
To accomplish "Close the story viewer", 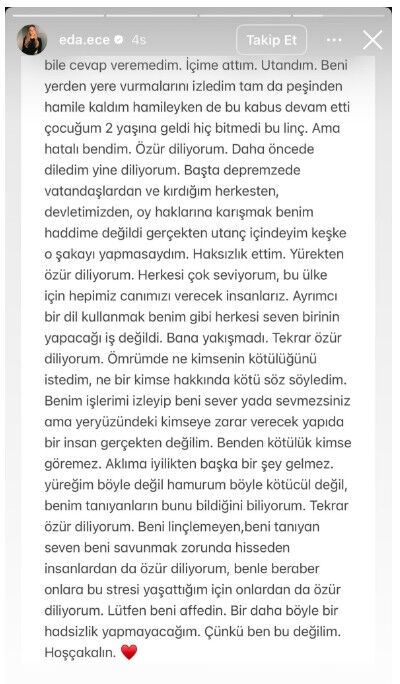I will [x=373, y=40].
